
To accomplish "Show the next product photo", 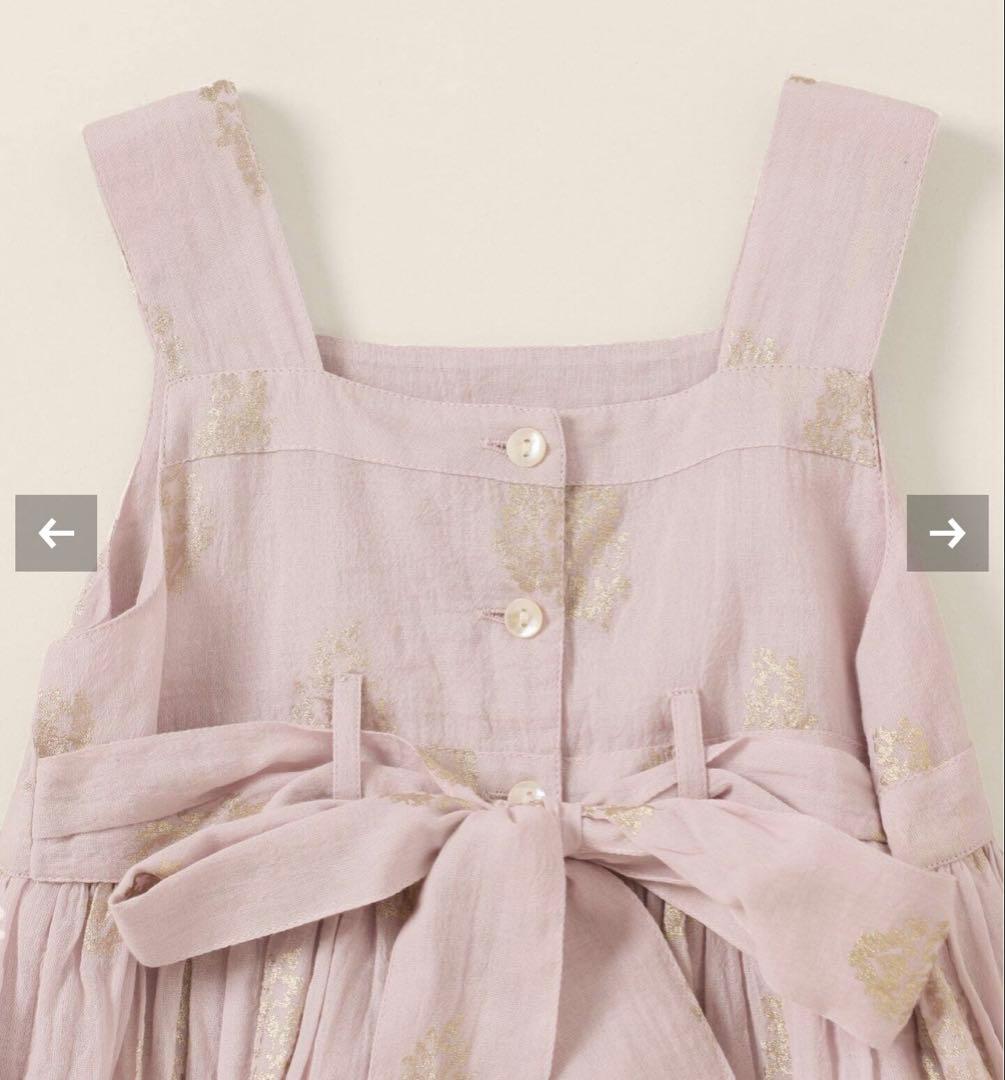I will click(946, 533).
